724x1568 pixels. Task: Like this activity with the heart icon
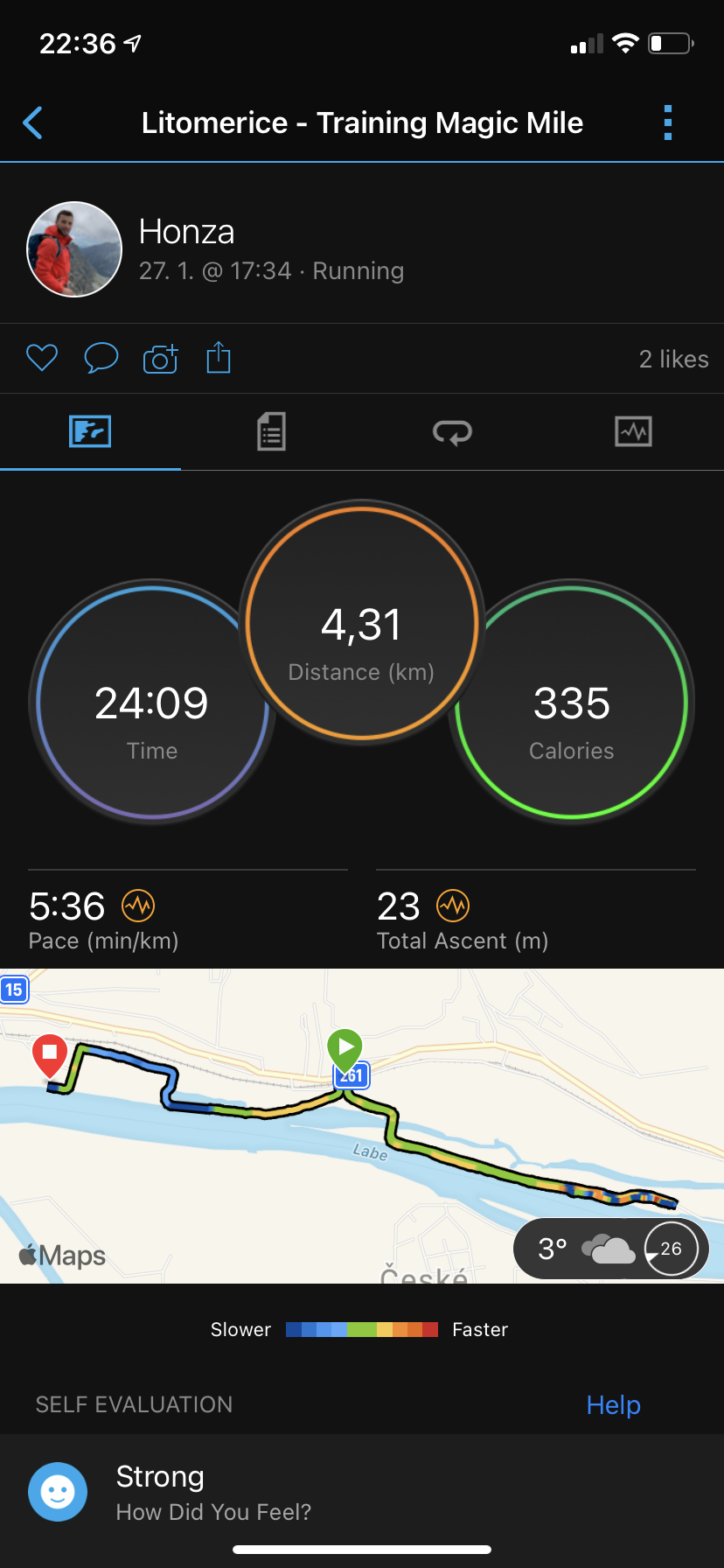42,358
